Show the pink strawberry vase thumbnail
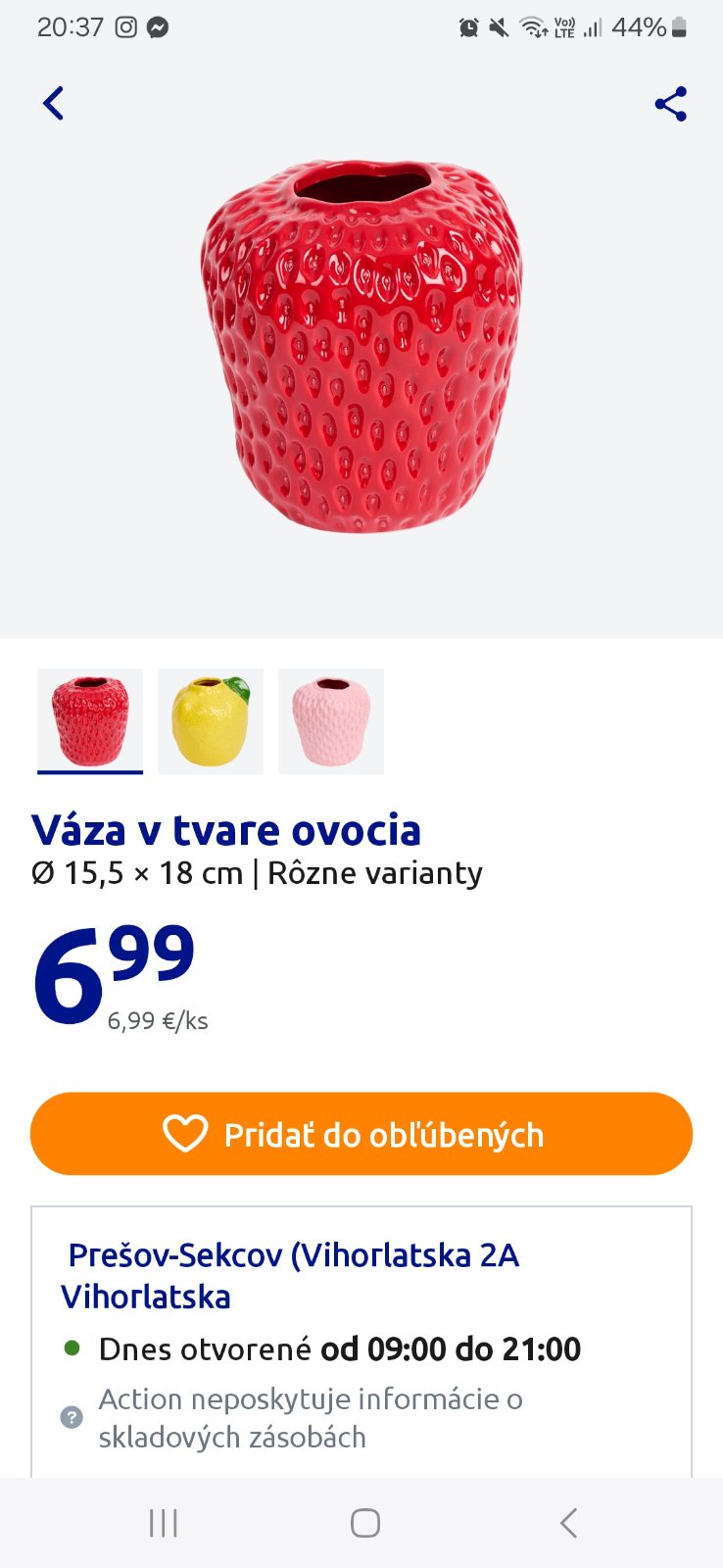The image size is (723, 1568). pos(331,721)
